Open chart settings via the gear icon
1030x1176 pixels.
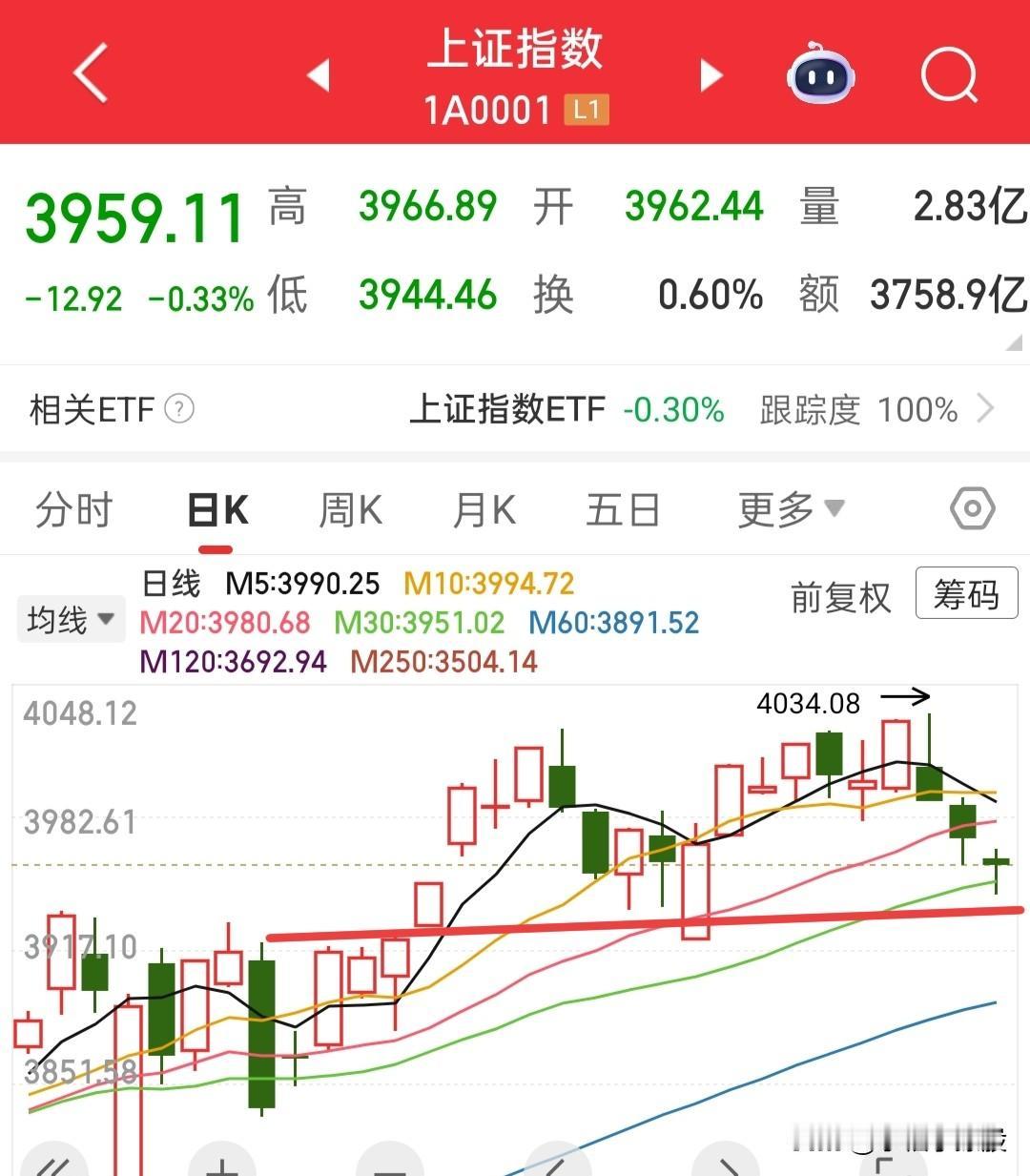tap(971, 508)
